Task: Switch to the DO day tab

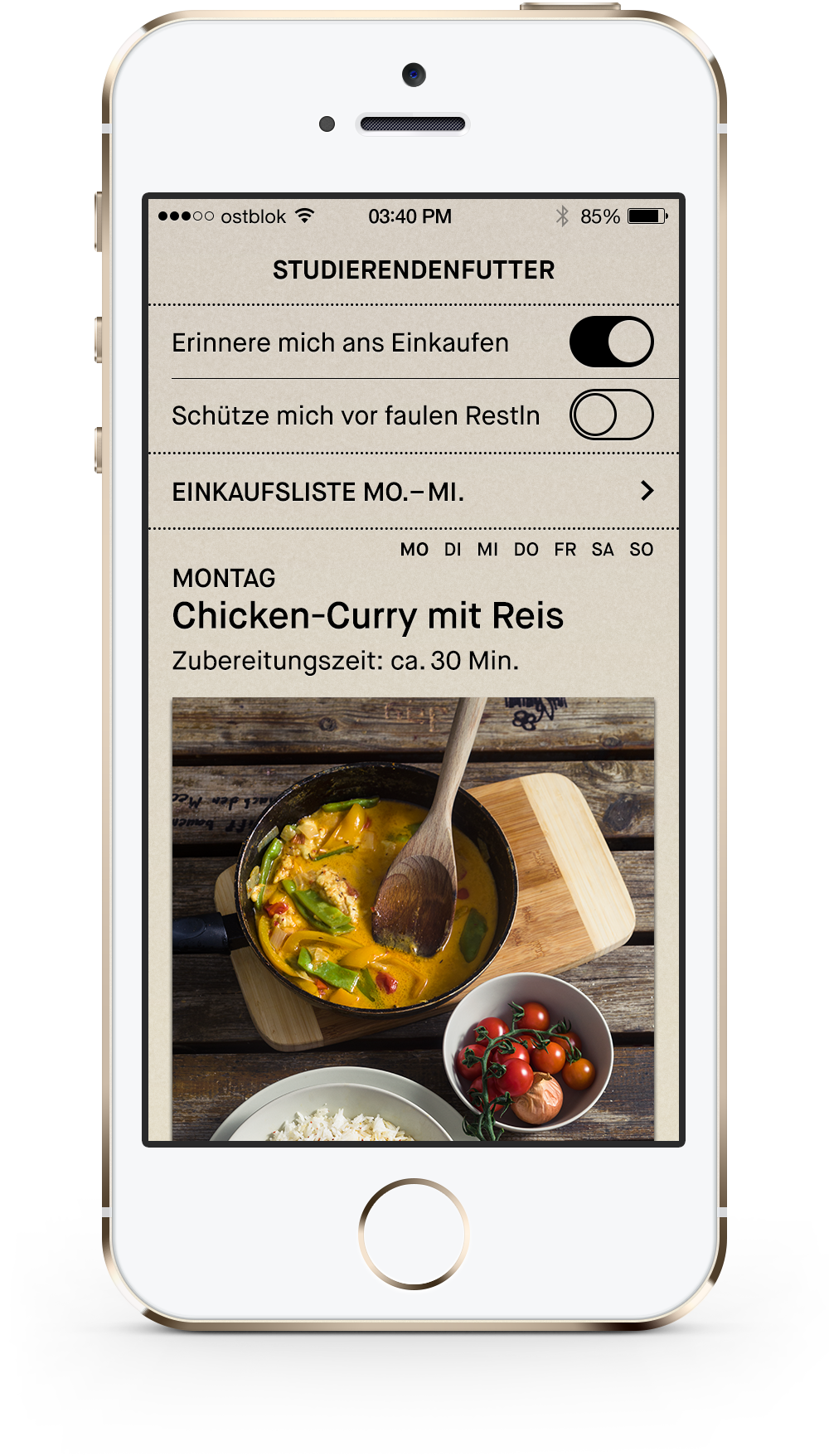Action: point(526,550)
